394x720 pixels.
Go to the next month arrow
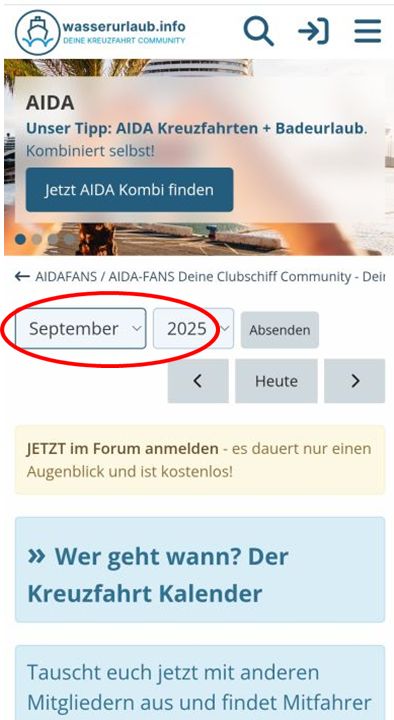coord(355,381)
